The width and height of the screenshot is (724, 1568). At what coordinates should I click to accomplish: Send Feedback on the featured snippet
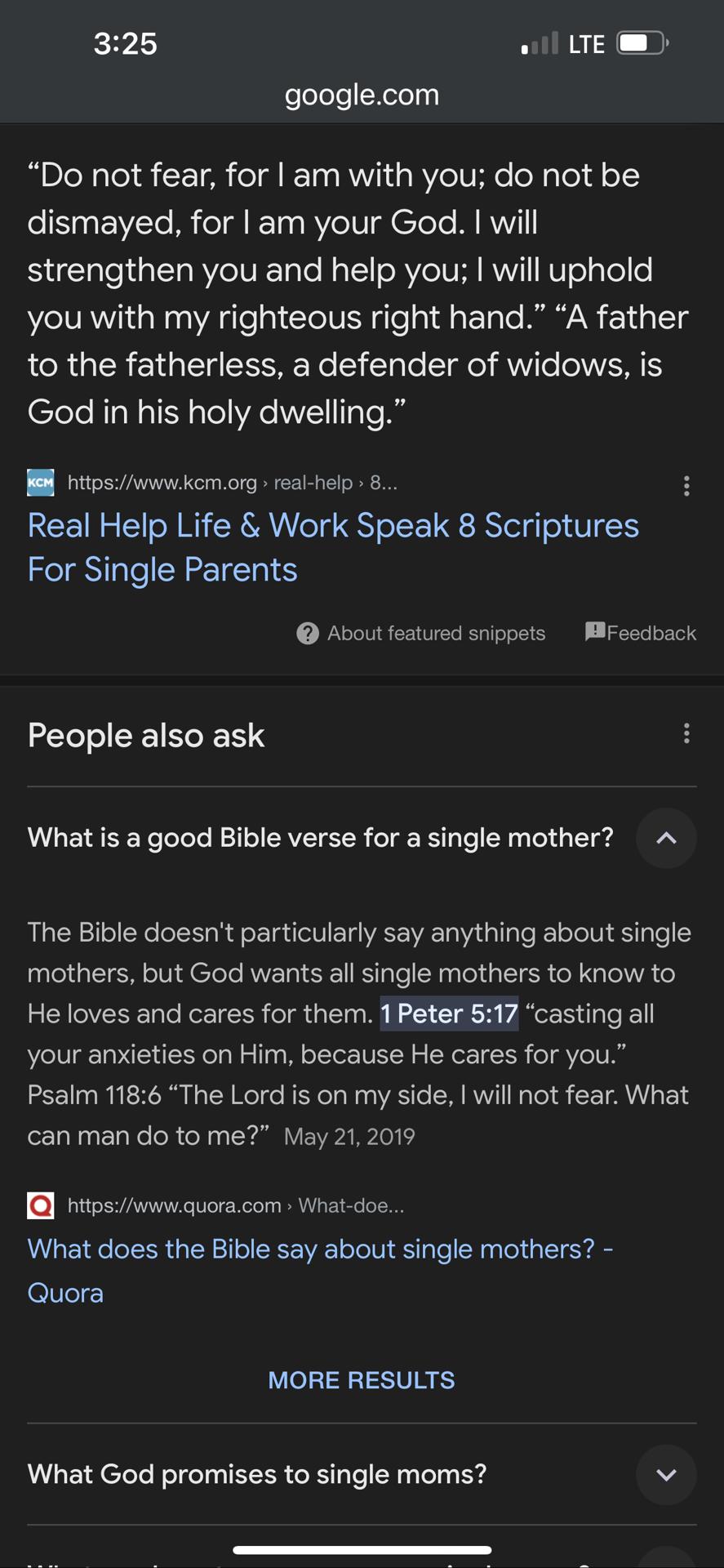point(641,632)
